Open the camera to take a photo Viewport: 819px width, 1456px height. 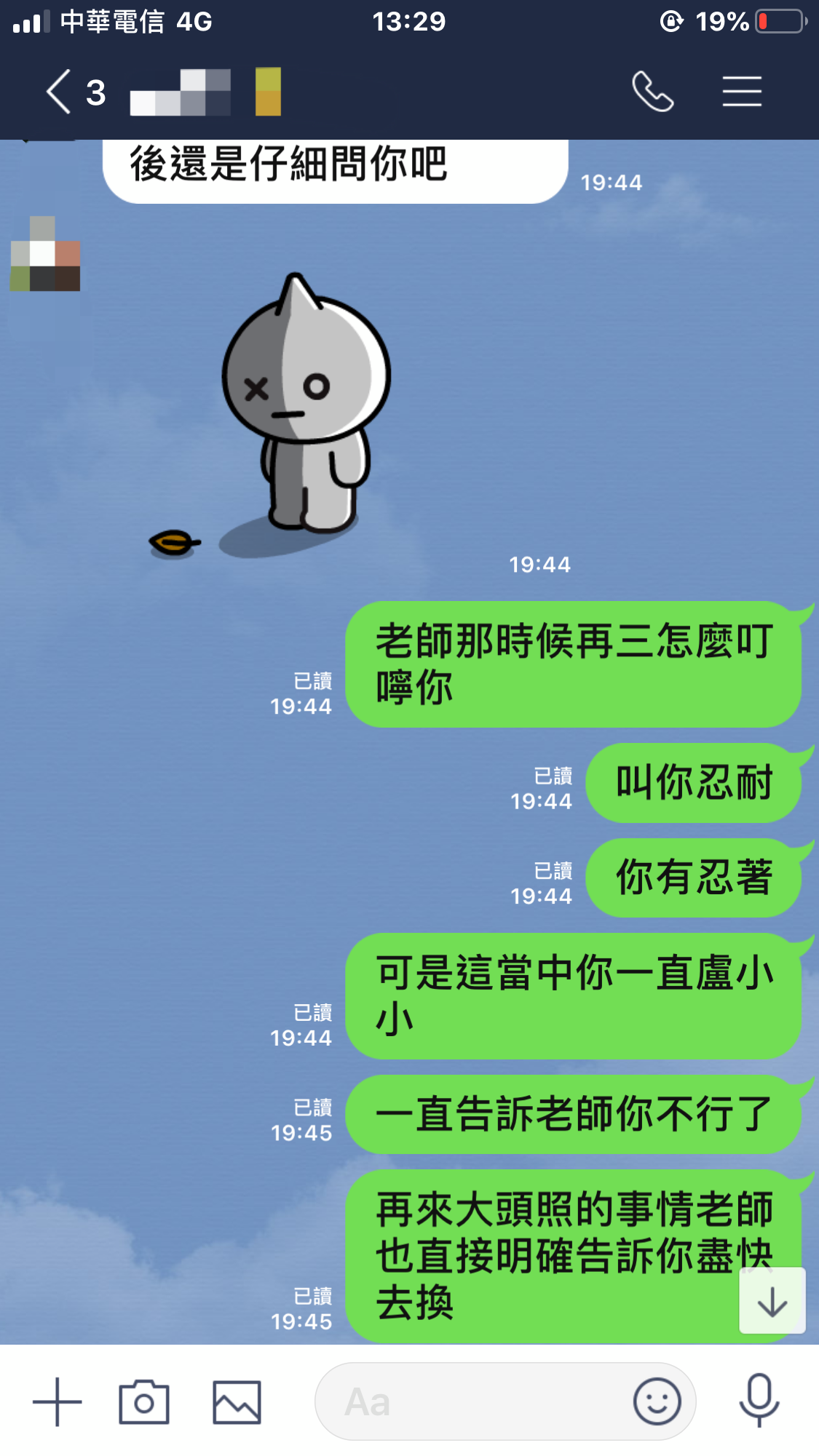(x=144, y=1401)
